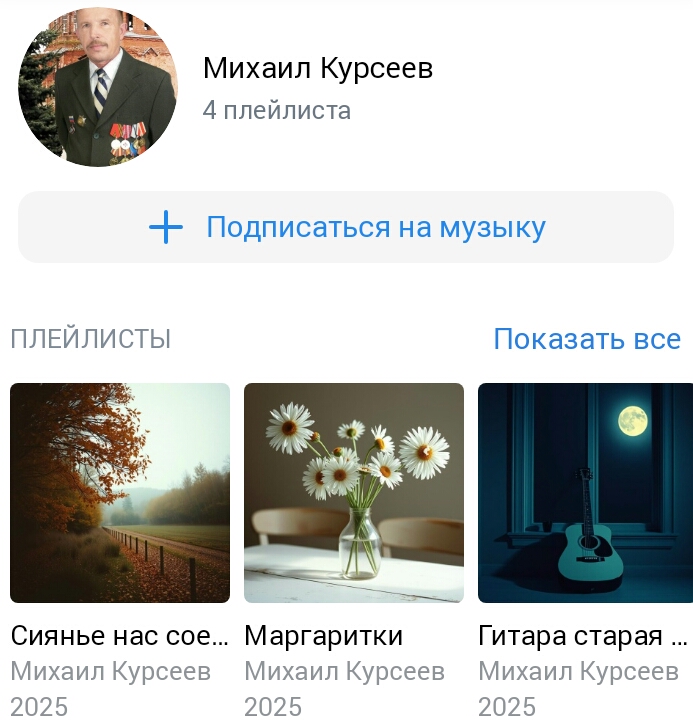Tap 'Подписаться на музыку' button
This screenshot has height=724, width=693.
(x=346, y=228)
